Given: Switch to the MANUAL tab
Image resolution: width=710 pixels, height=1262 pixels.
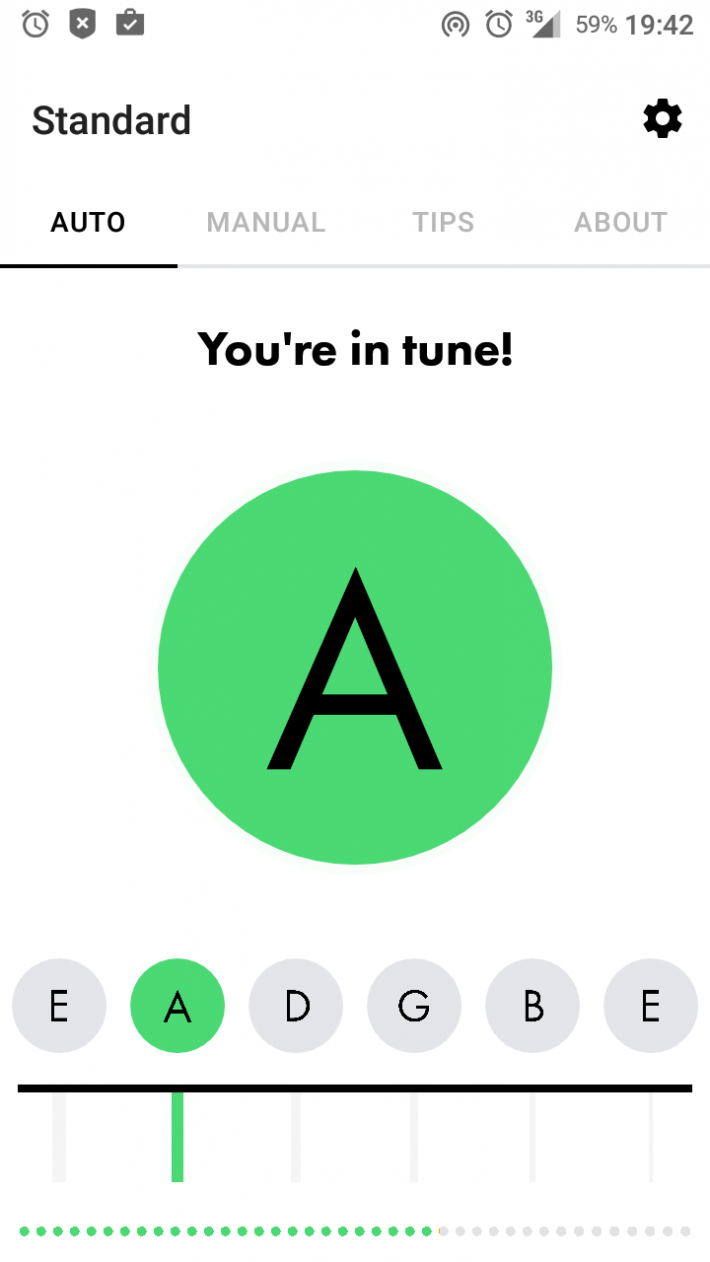Looking at the screenshot, I should pos(266,222).
